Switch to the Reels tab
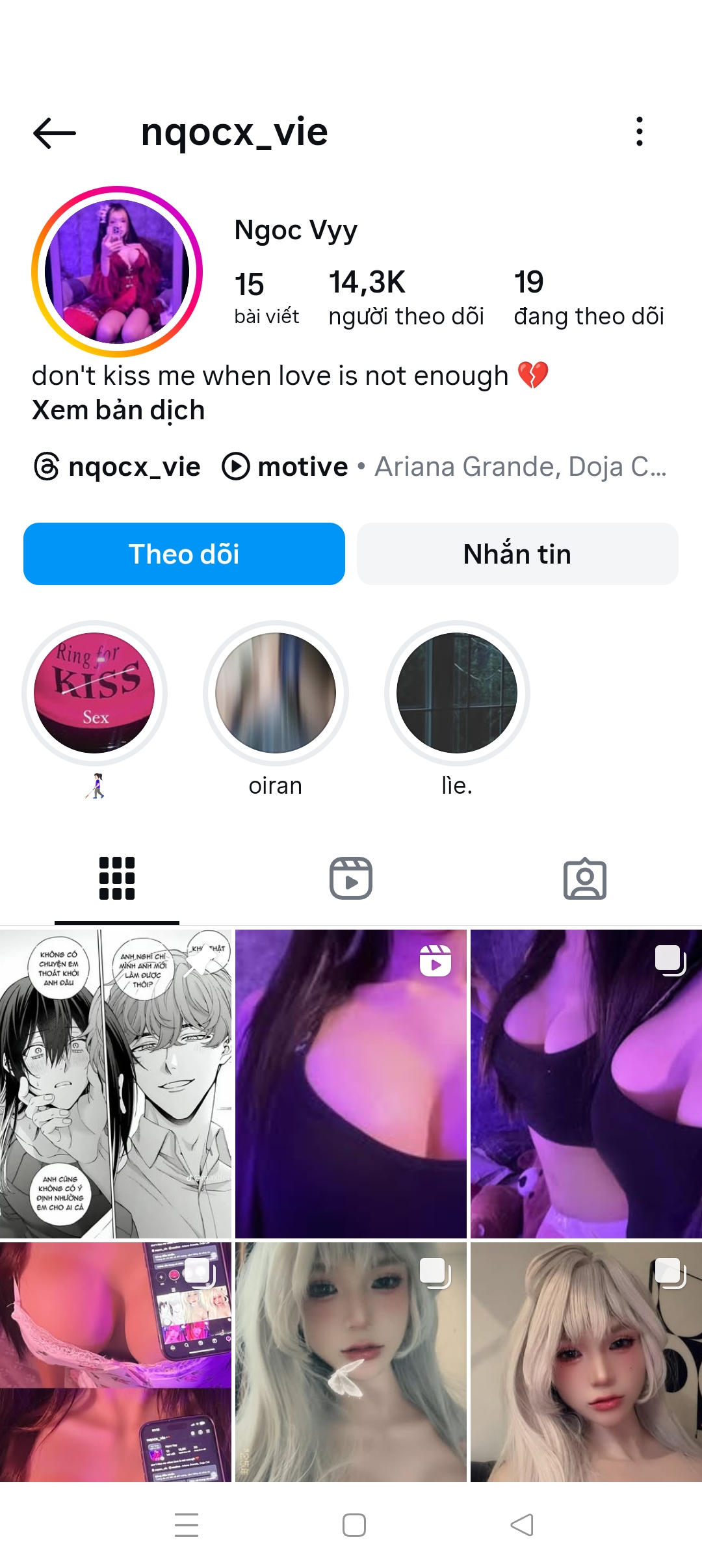Screen dimensions: 702x1568 point(351,878)
